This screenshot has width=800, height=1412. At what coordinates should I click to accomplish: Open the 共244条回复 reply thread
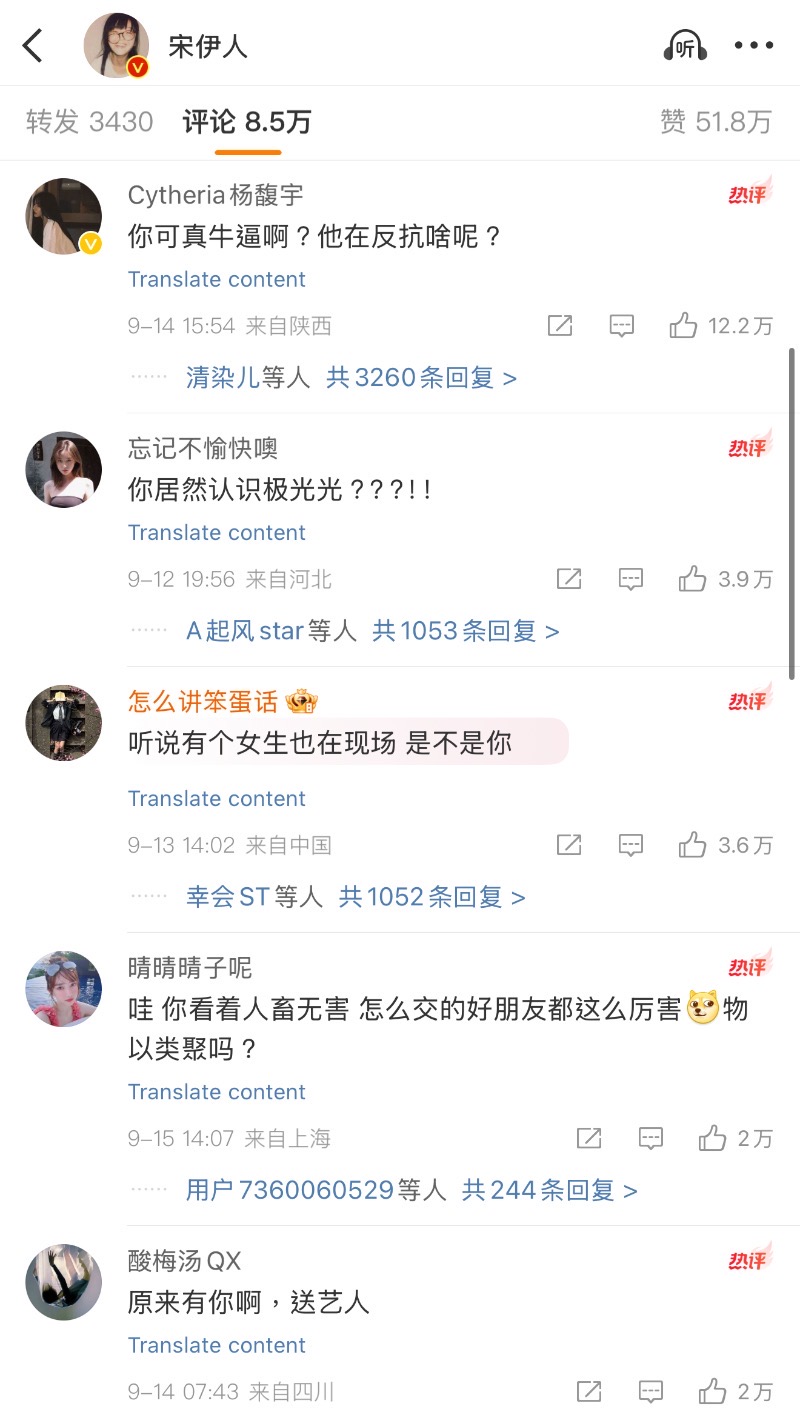[x=549, y=1190]
